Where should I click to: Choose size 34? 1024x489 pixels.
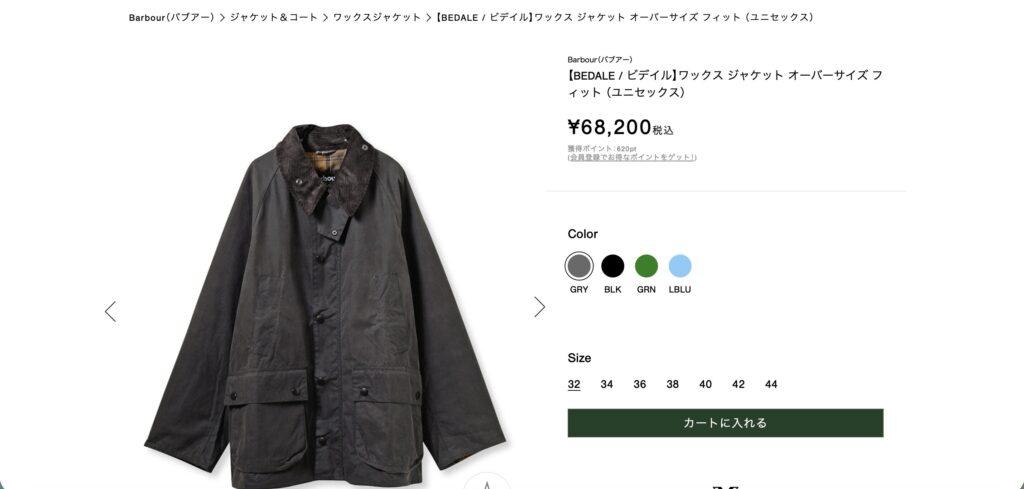[x=607, y=384]
